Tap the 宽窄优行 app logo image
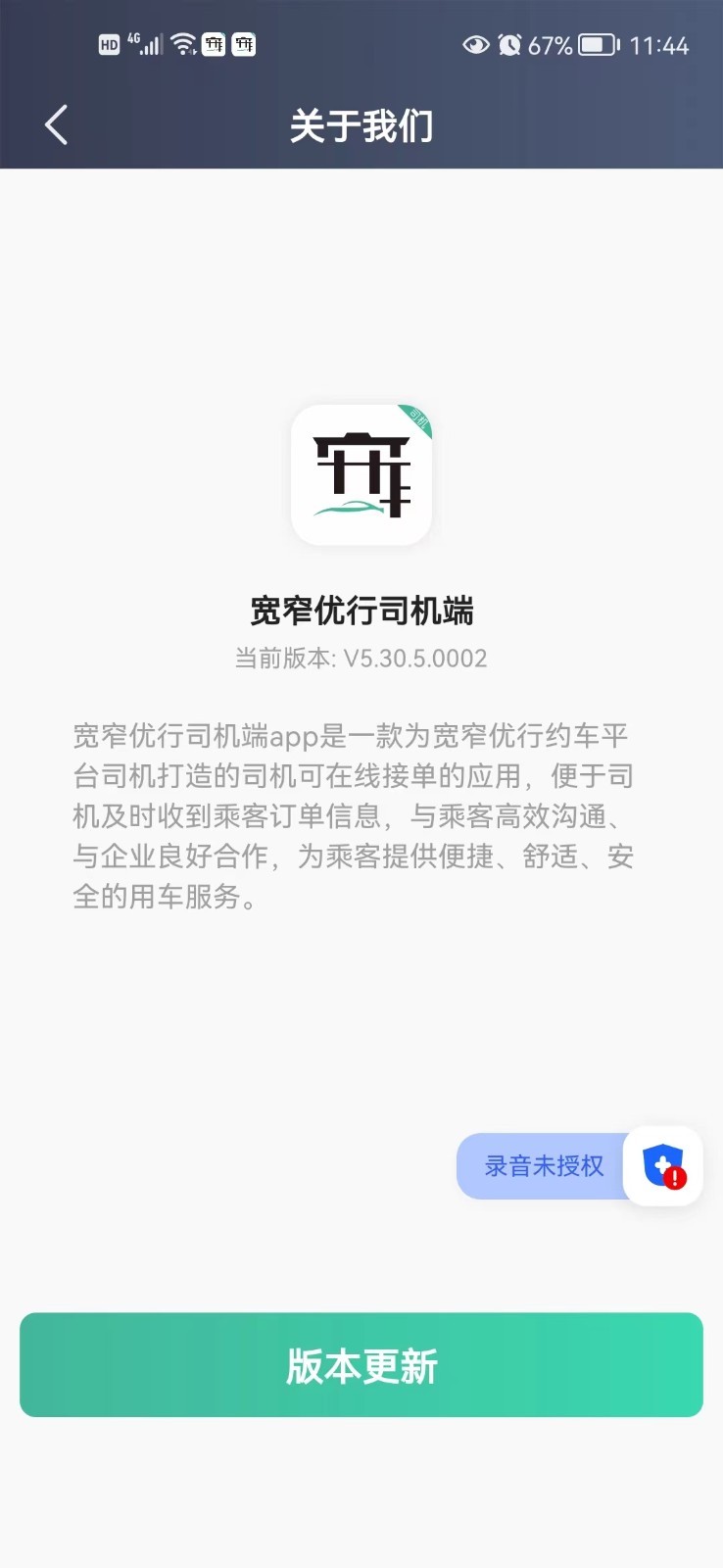This screenshot has height=1568, width=723. coord(361,473)
